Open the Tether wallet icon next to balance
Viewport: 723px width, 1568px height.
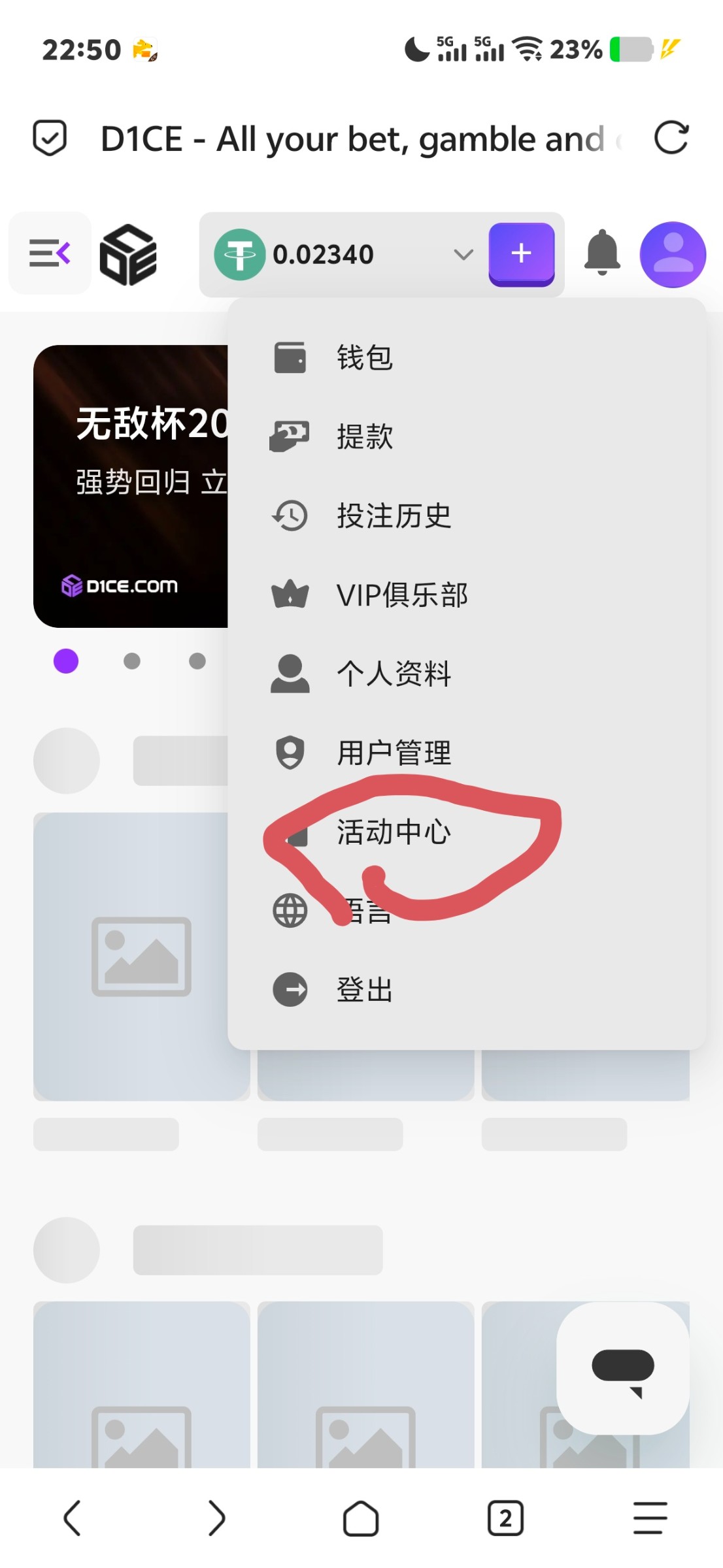[239, 254]
